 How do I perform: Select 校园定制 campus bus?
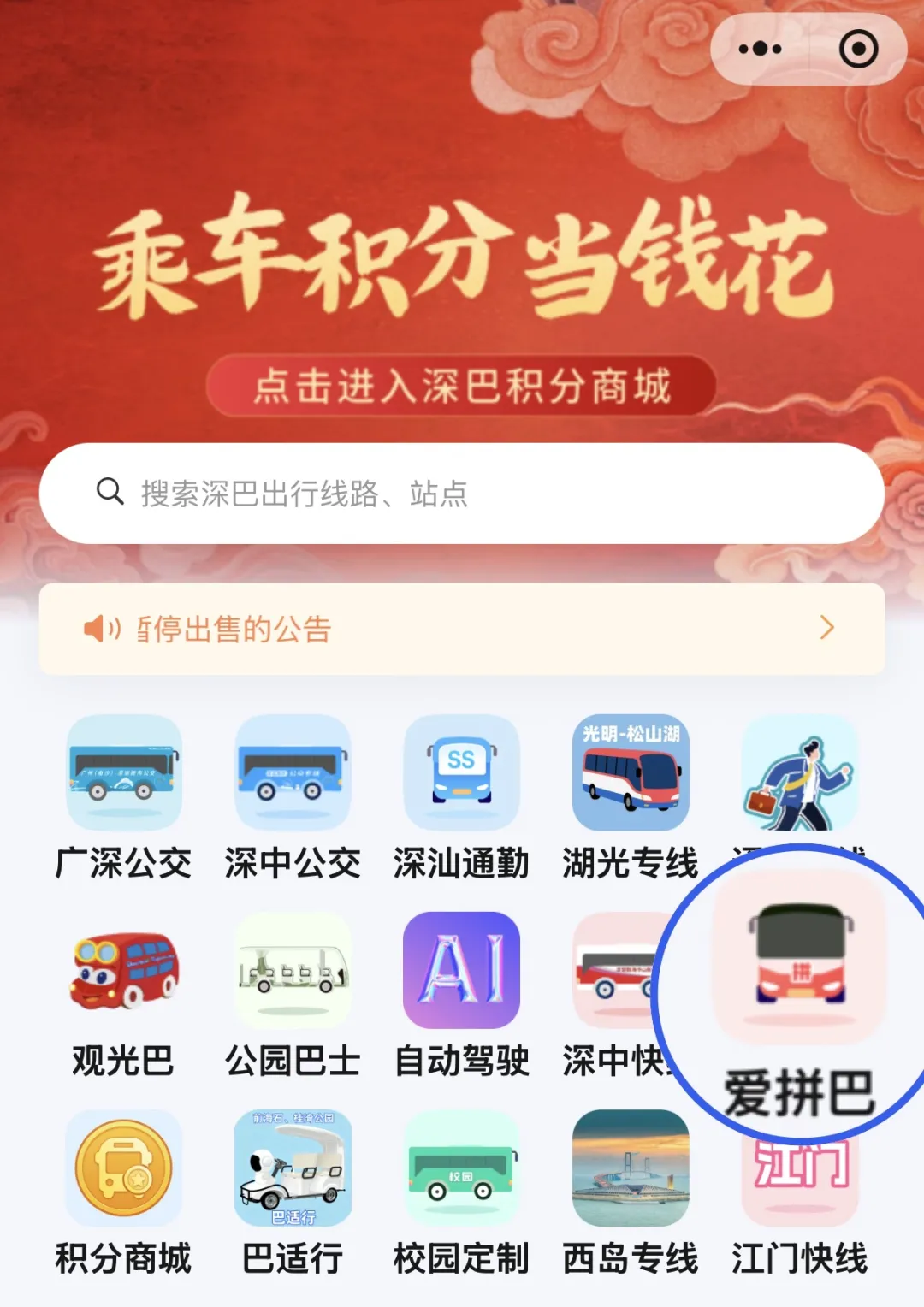tap(461, 1169)
